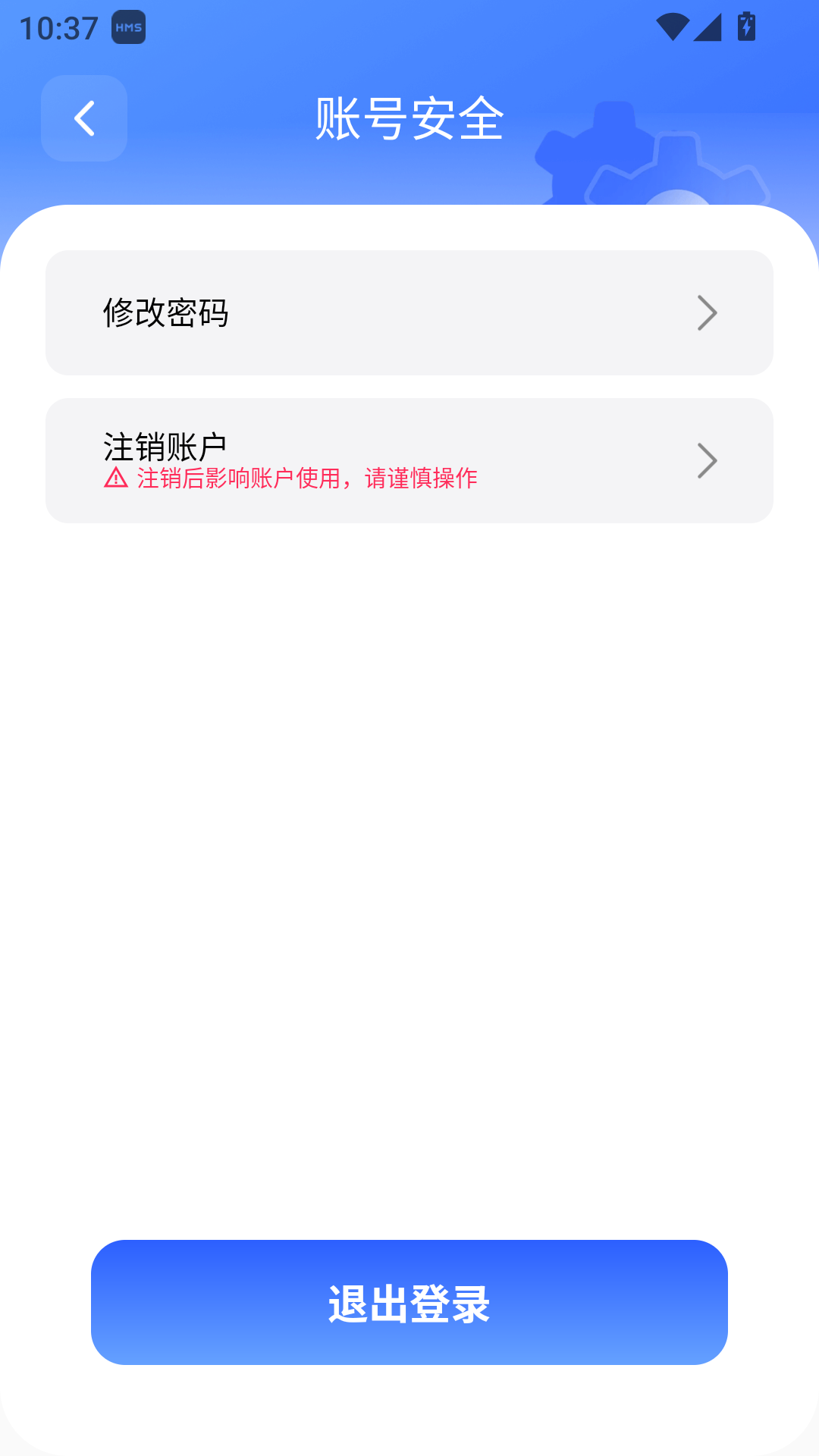
Task: Click the battery charging icon
Action: [747, 25]
